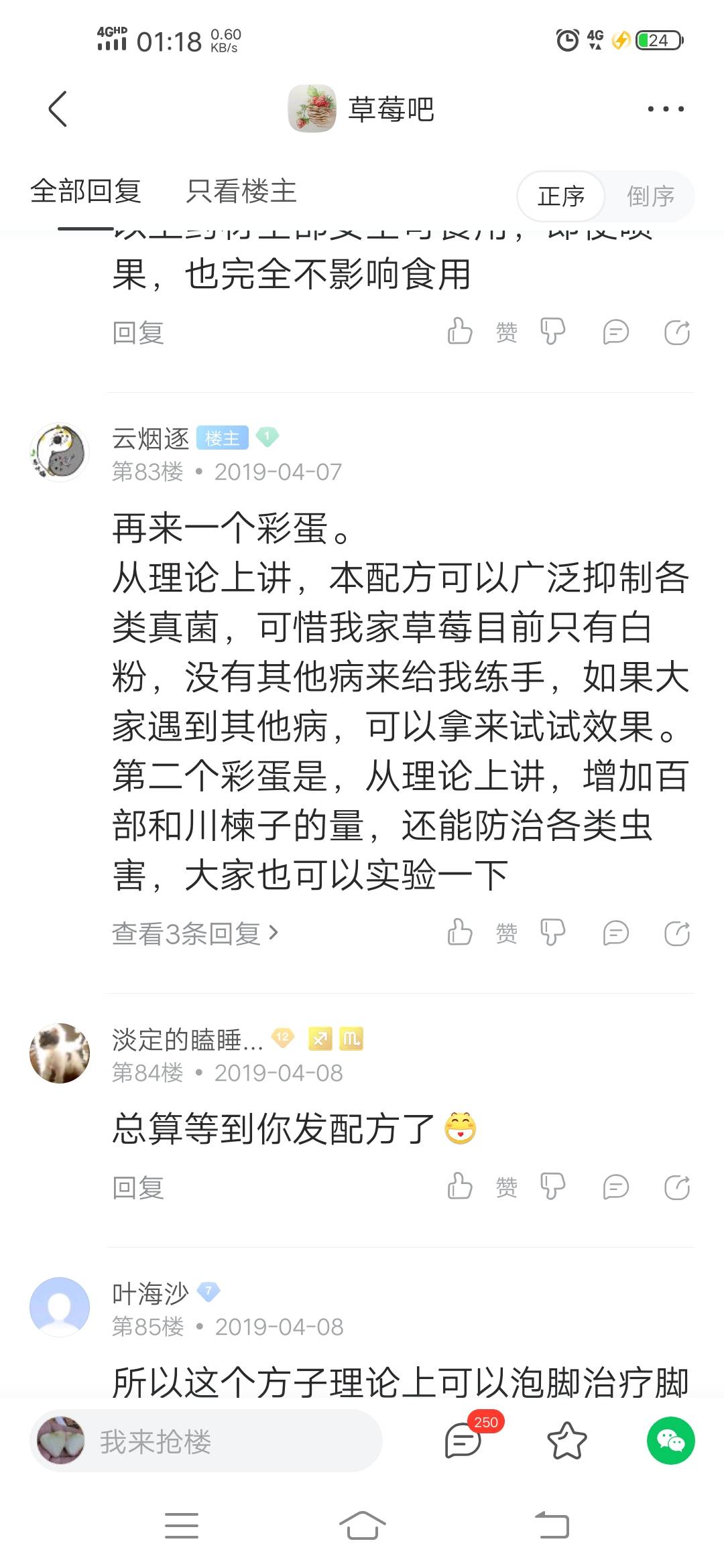Expand 查看3条回复 under floor 83
The height and width of the screenshot is (1568, 724).
pos(194,933)
